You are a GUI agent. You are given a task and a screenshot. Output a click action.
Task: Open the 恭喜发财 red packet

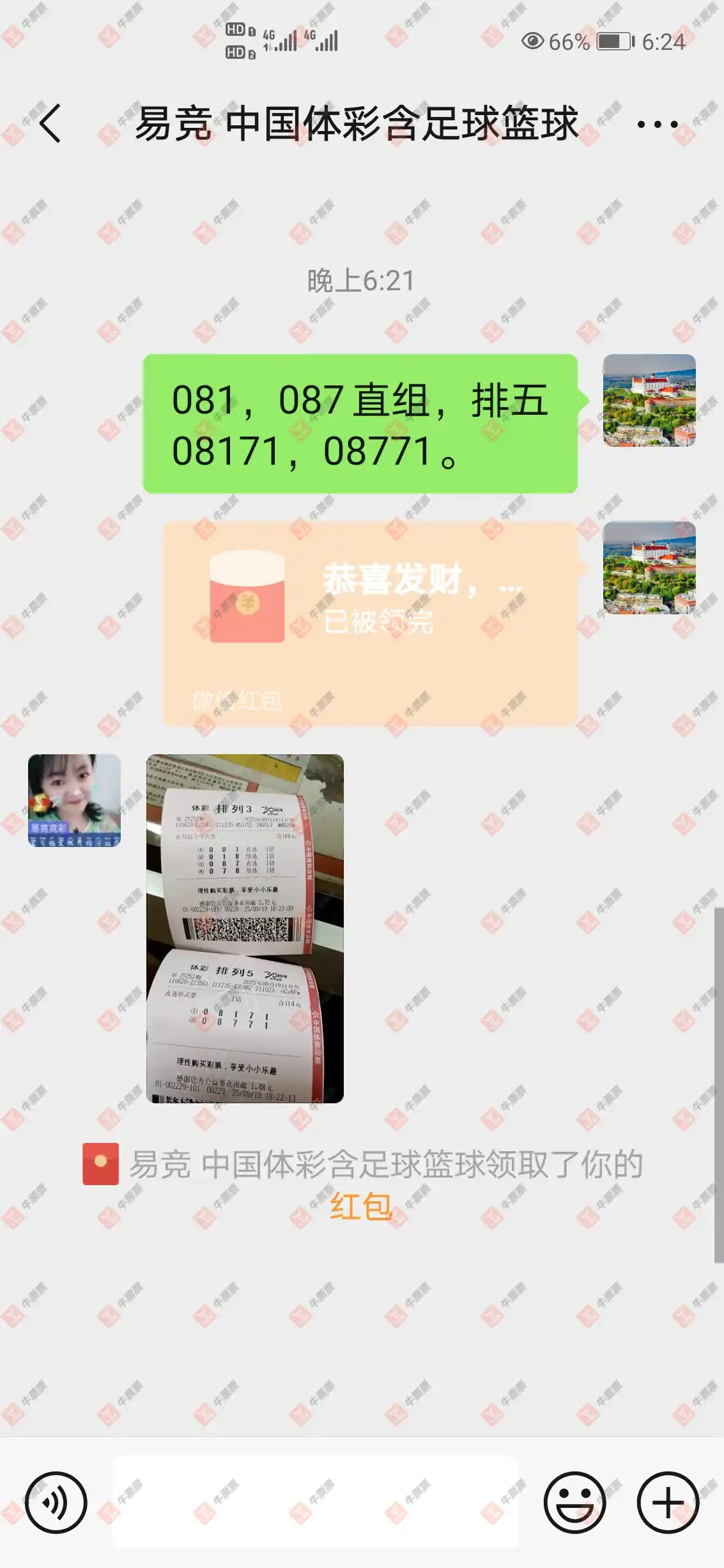pyautogui.click(x=369, y=623)
